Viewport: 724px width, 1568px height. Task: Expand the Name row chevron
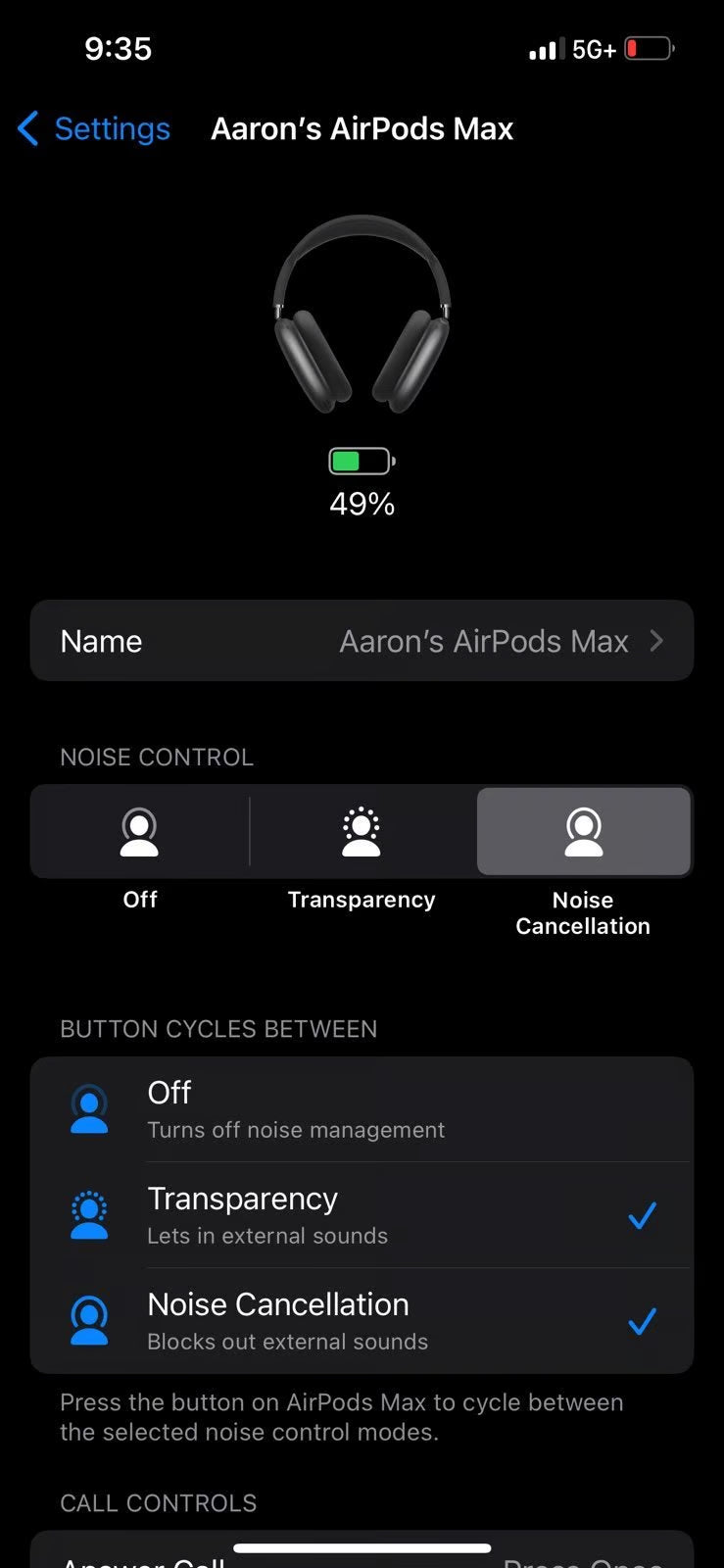pyautogui.click(x=656, y=641)
